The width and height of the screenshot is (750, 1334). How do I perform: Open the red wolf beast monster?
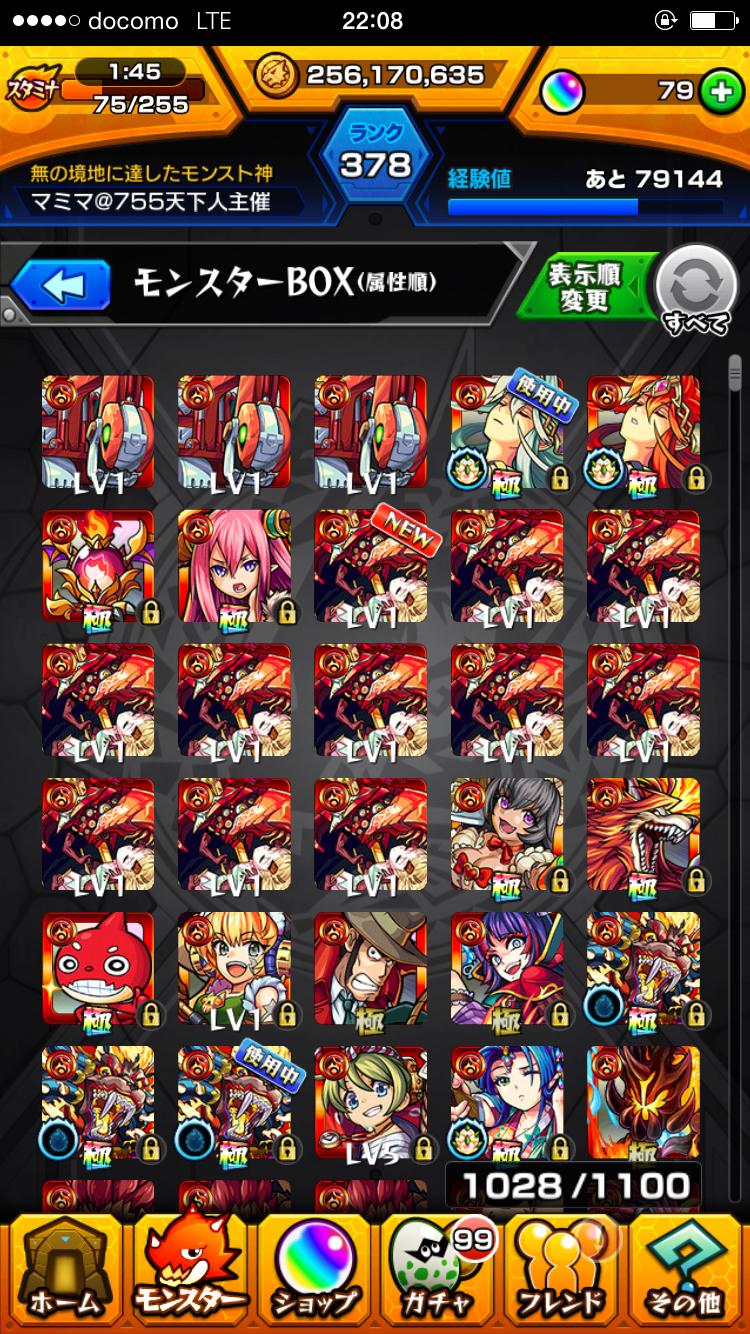(x=643, y=835)
